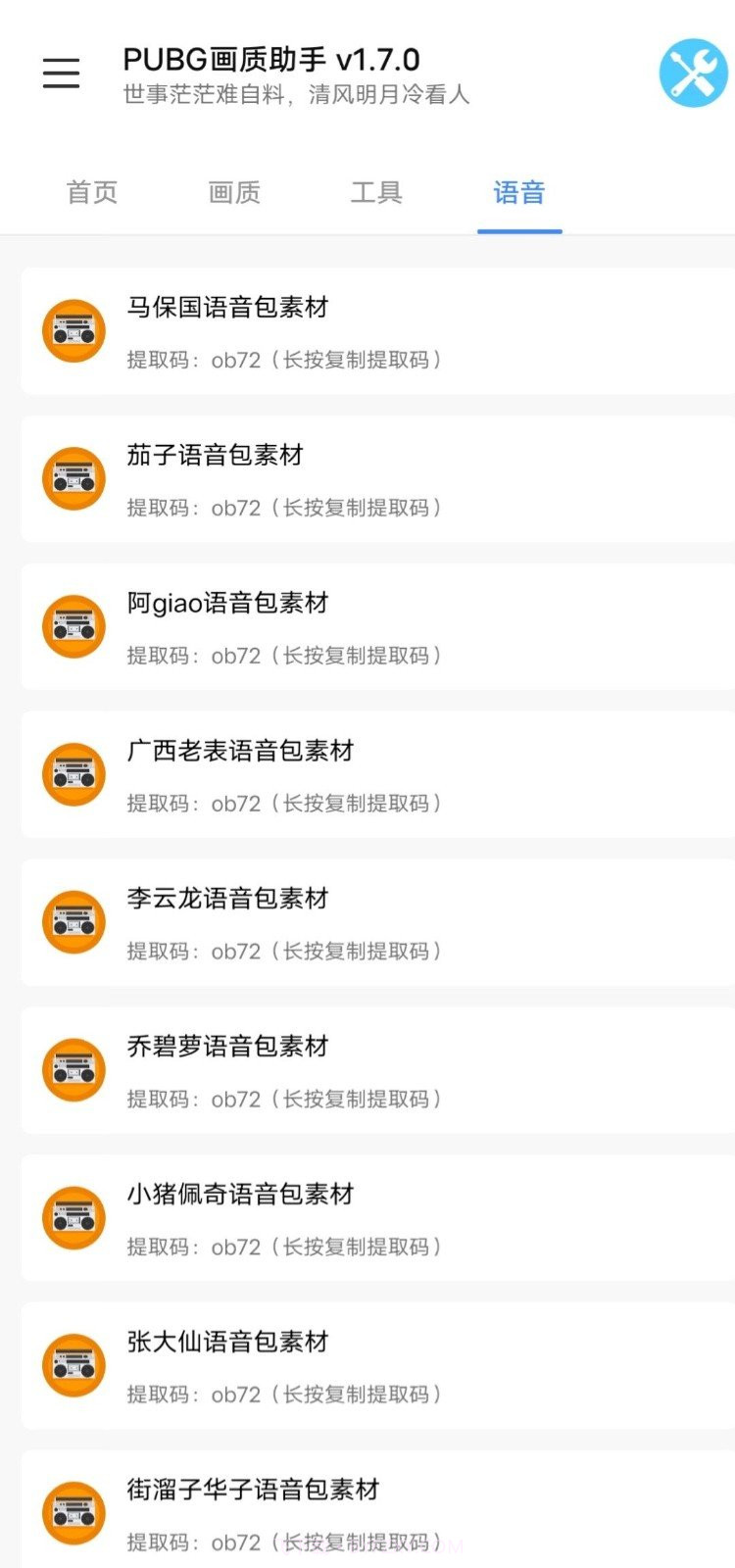Tap the subtitle text under the app title
Screen dimensions: 735x1568
295,96
